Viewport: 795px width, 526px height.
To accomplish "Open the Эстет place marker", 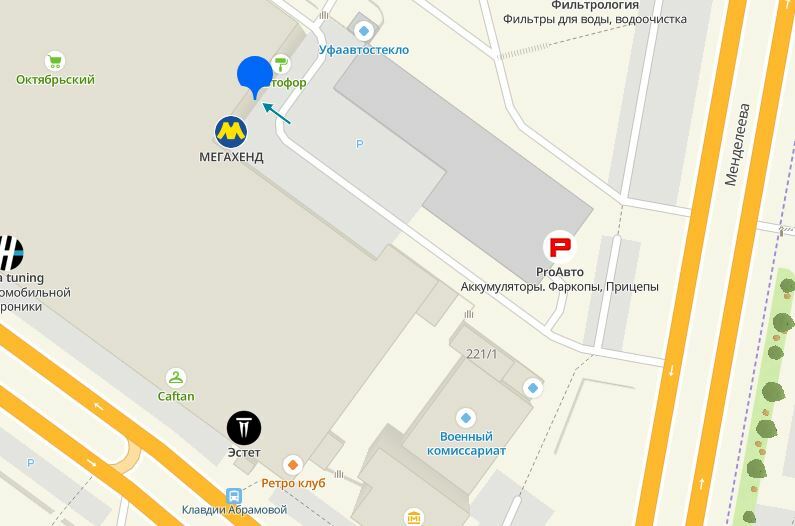I will click(x=243, y=428).
